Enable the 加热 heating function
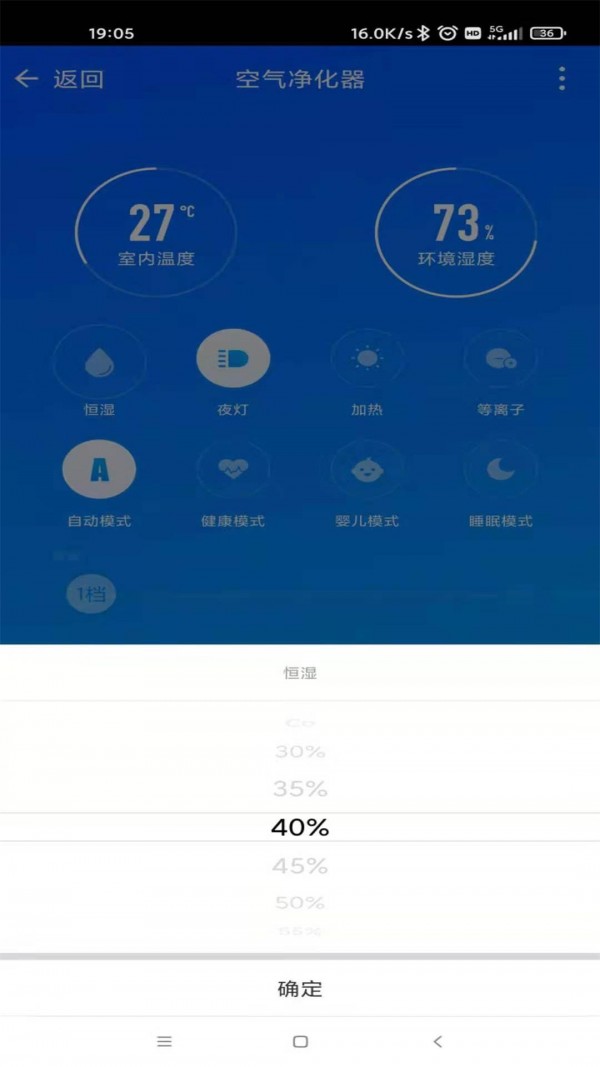The height and width of the screenshot is (1067, 600). click(367, 358)
